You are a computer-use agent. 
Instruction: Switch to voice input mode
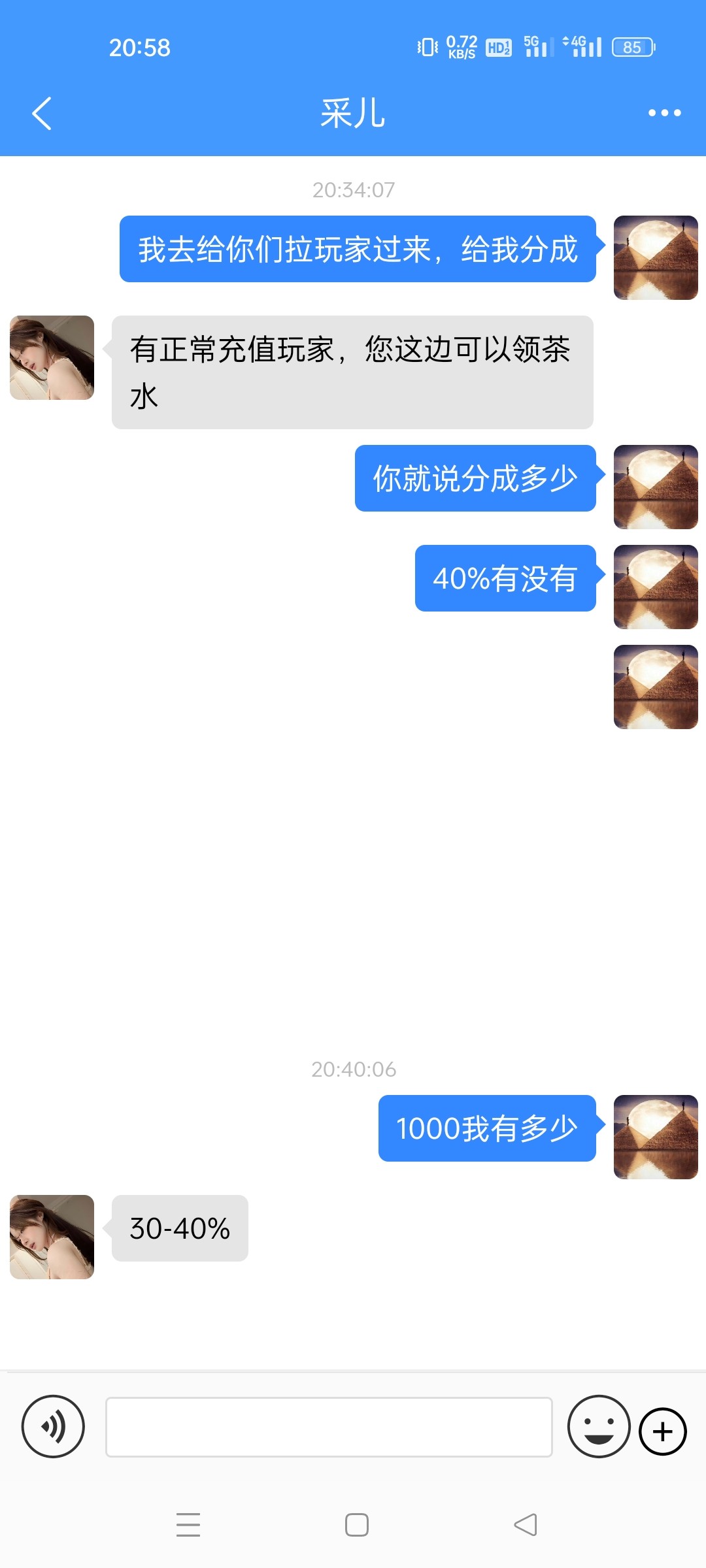click(x=54, y=1428)
